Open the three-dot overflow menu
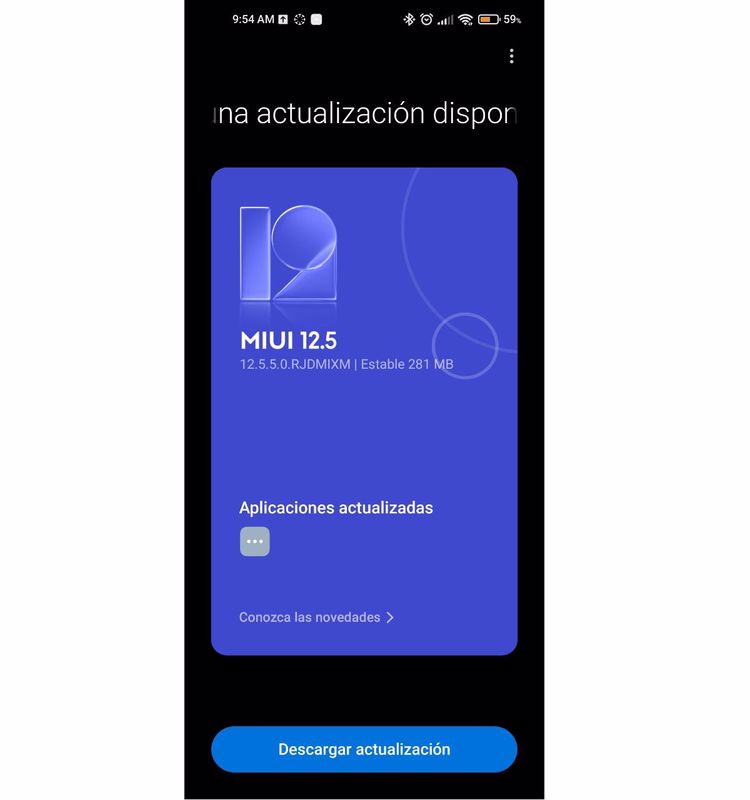This screenshot has width=750, height=800. pos(511,56)
